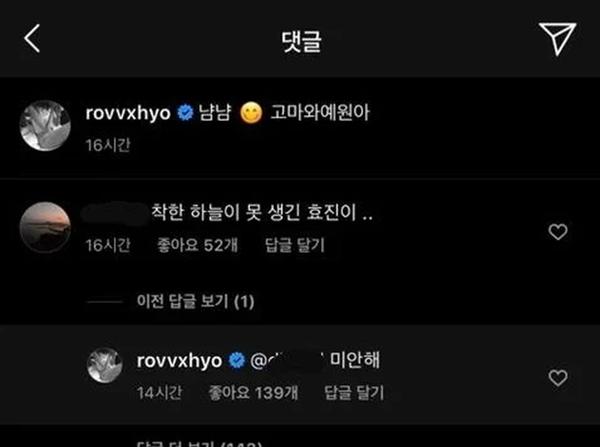The image size is (600, 447).
Task: Like rovvxhyo's 미안해 reply
Action: [x=558, y=377]
